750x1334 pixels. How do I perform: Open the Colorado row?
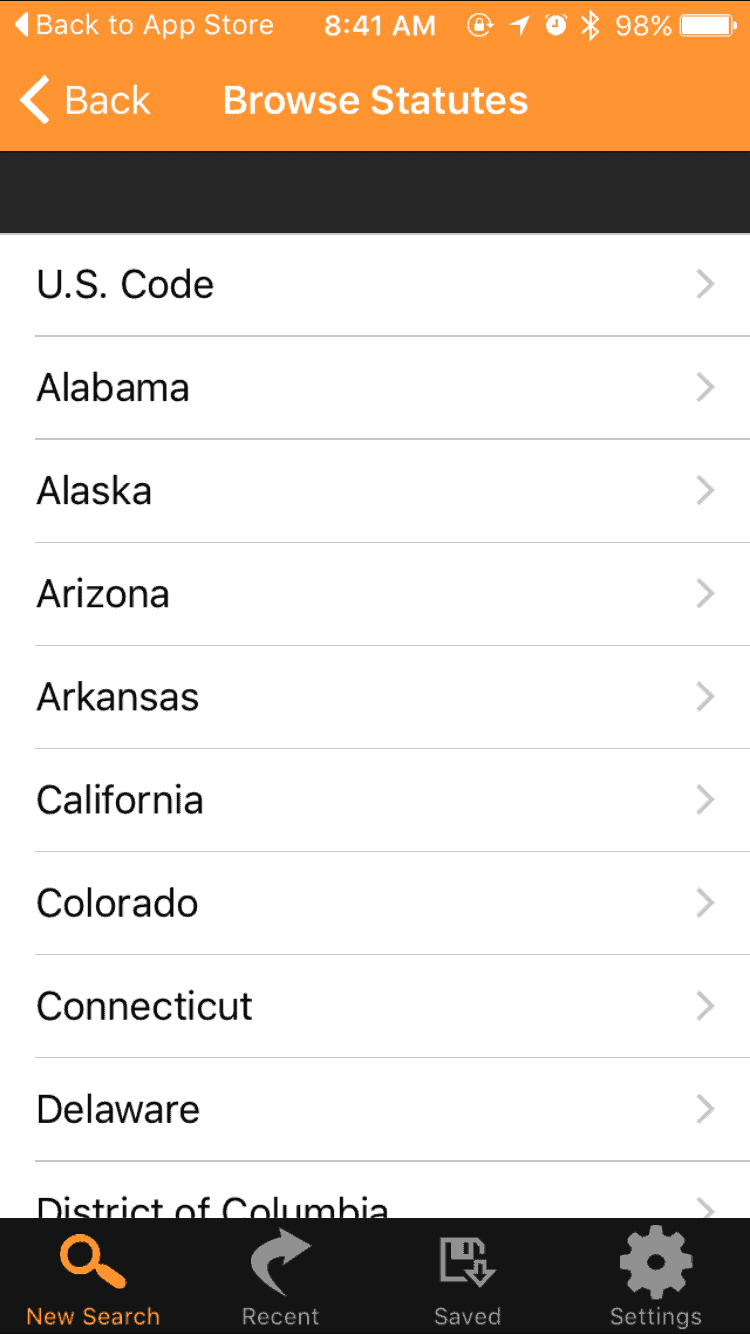coord(375,903)
